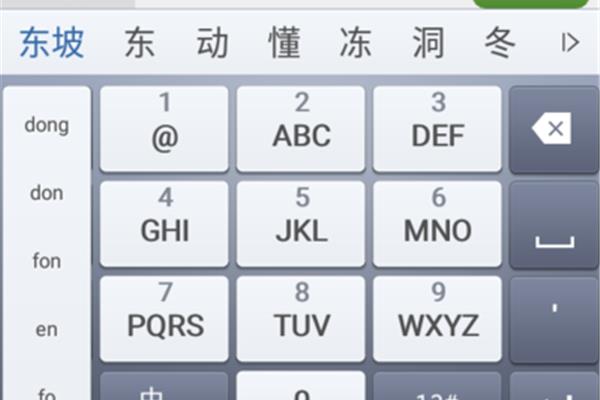This screenshot has height=400, width=600.
Task: Choose pinyin option dong
Action: 46,125
